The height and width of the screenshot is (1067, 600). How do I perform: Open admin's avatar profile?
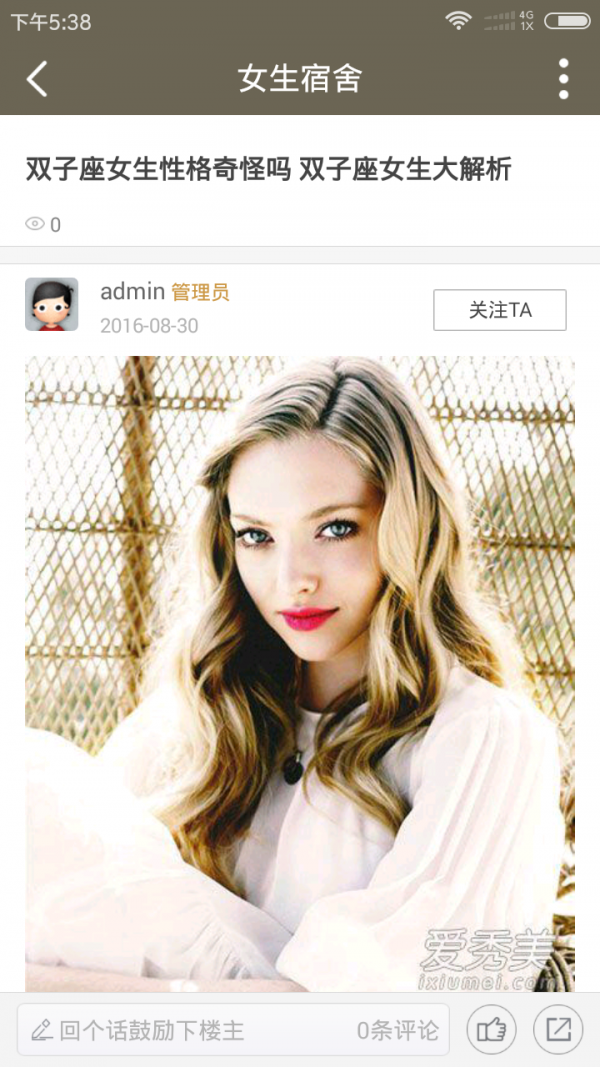[51, 304]
